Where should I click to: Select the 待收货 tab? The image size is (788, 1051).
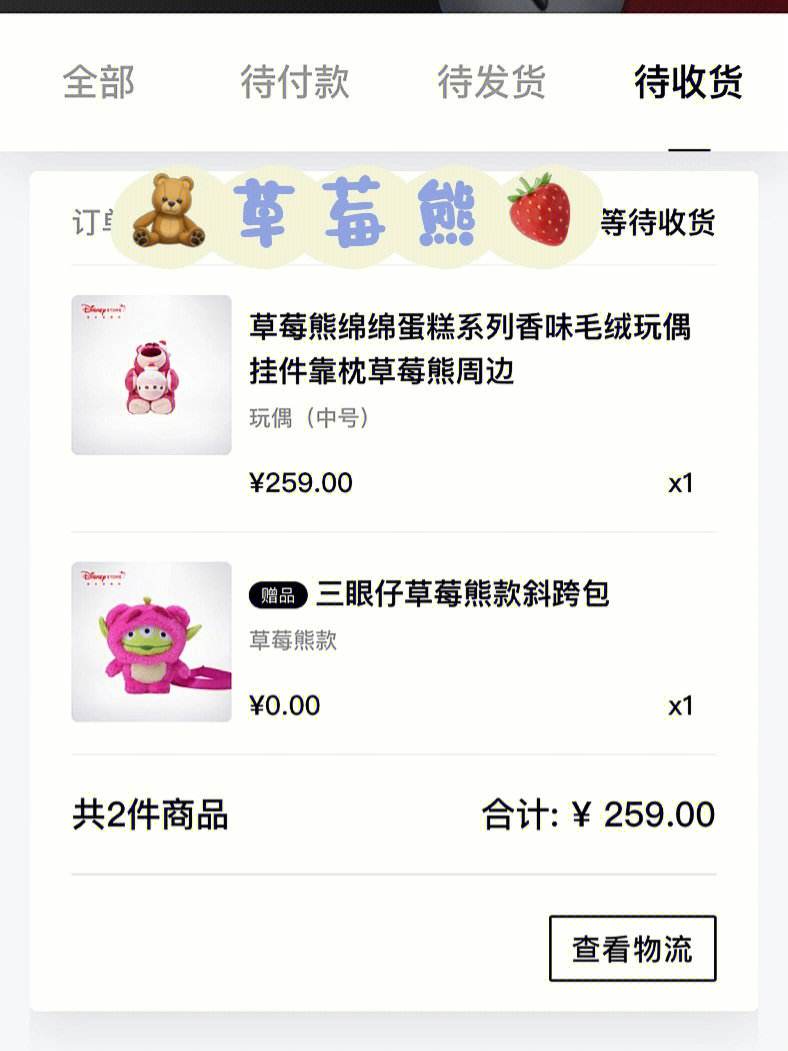688,82
